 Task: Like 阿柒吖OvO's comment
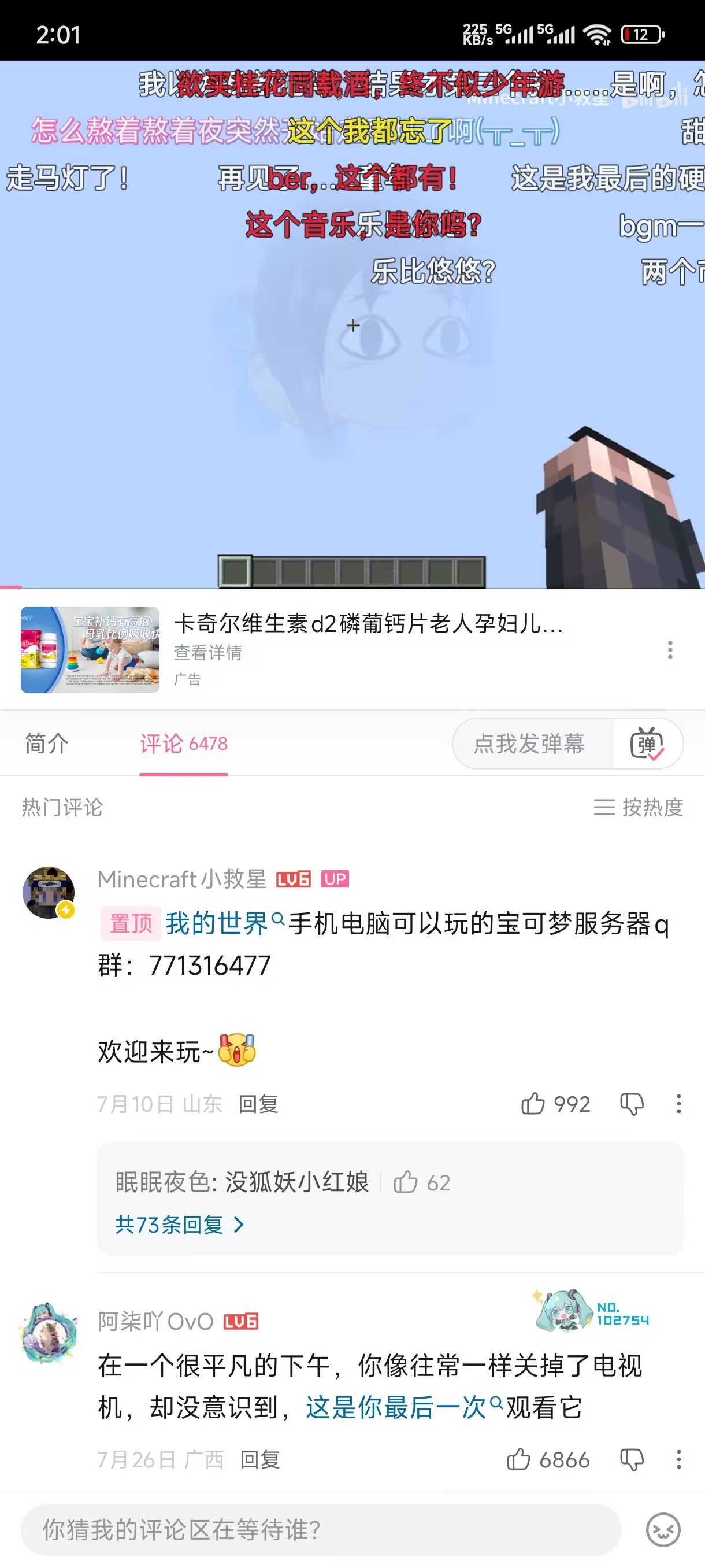(x=519, y=1459)
